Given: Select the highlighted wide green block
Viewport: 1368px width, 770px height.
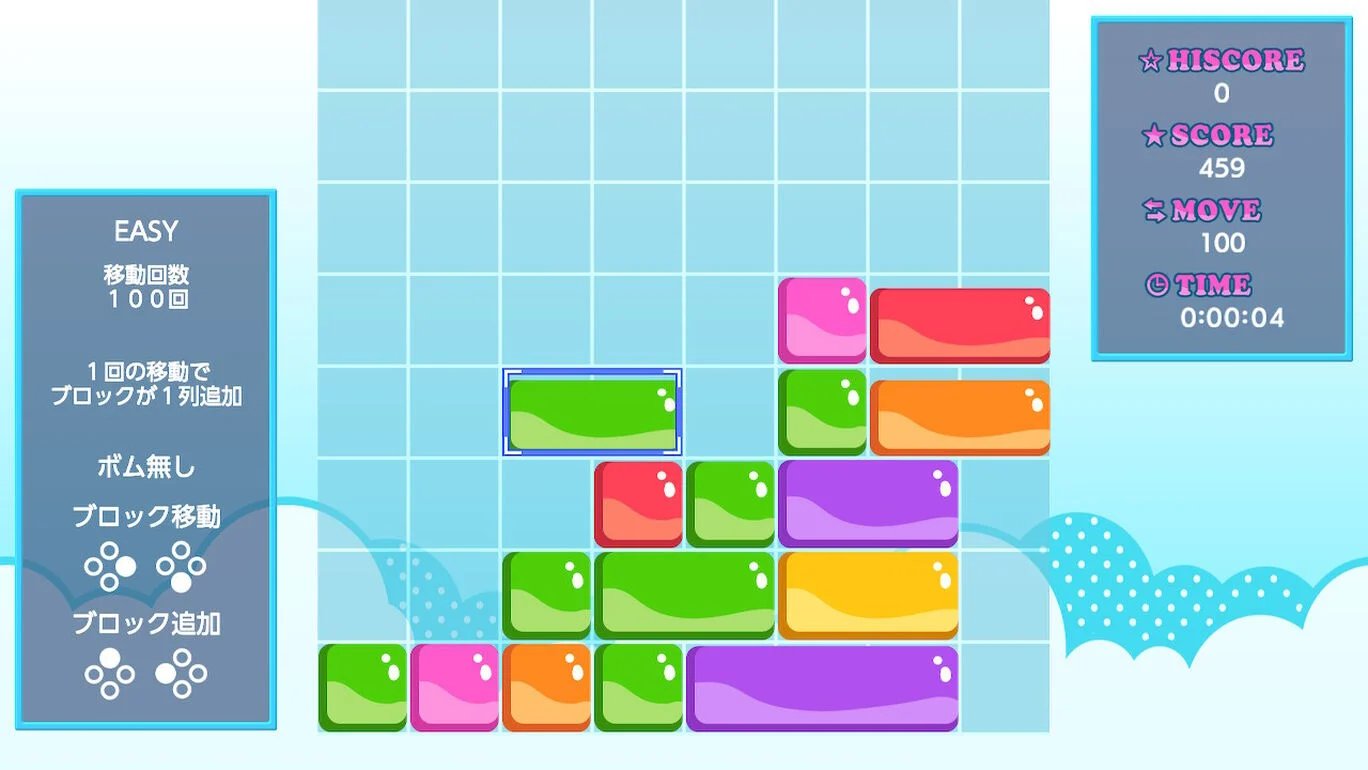Looking at the screenshot, I should [592, 413].
